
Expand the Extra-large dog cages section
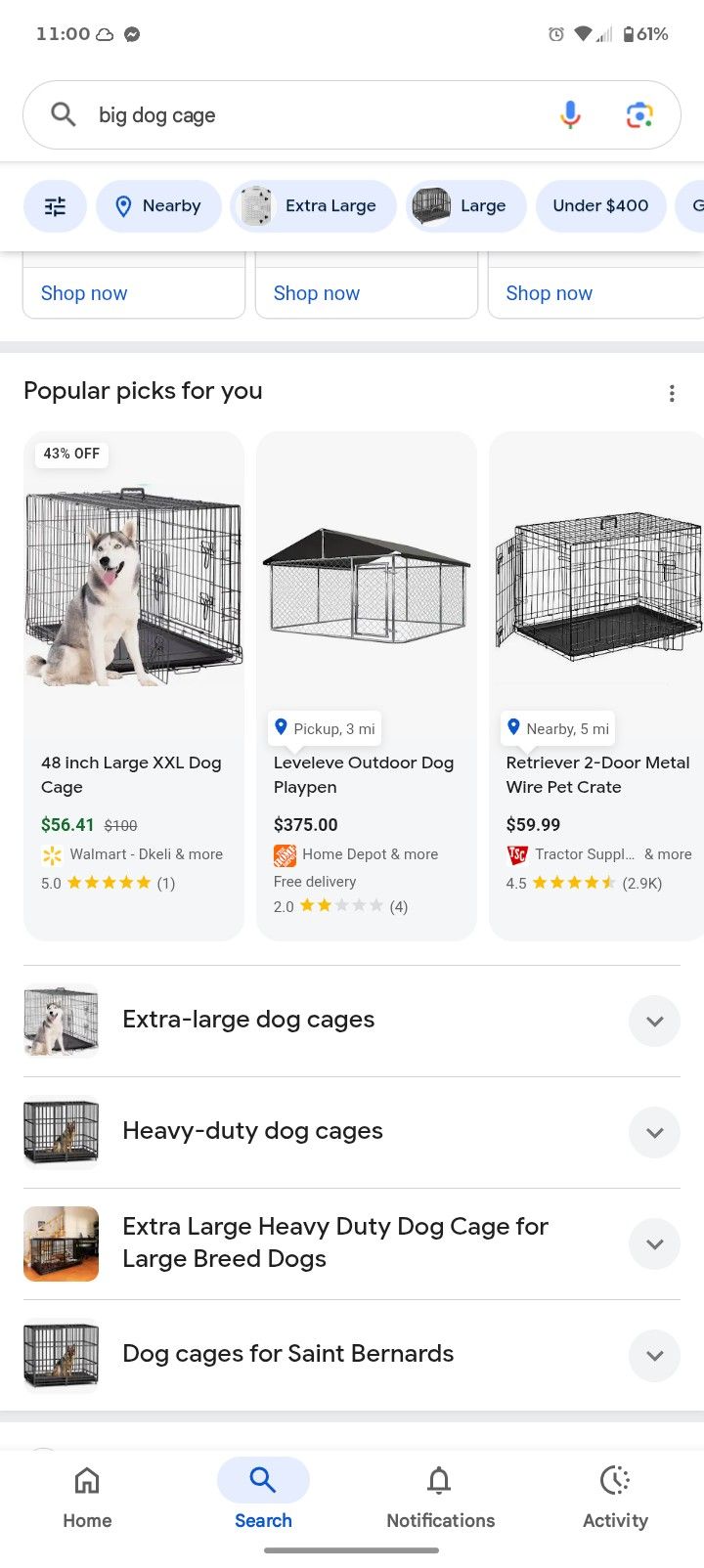click(654, 1021)
